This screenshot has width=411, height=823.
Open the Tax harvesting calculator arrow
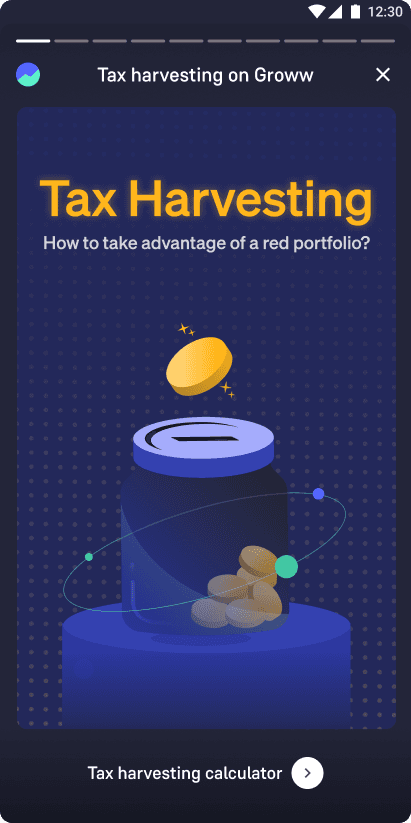308,773
